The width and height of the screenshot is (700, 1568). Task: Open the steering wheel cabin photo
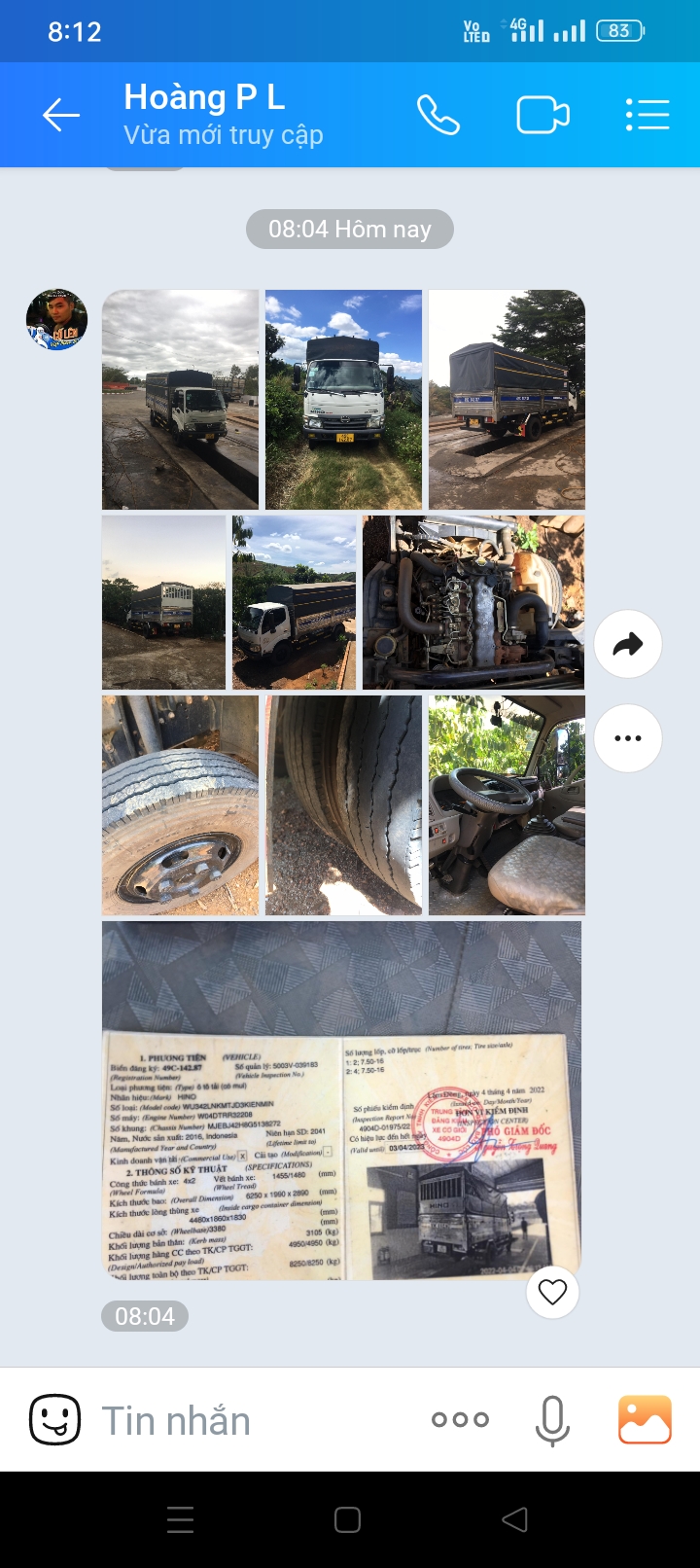click(x=507, y=805)
